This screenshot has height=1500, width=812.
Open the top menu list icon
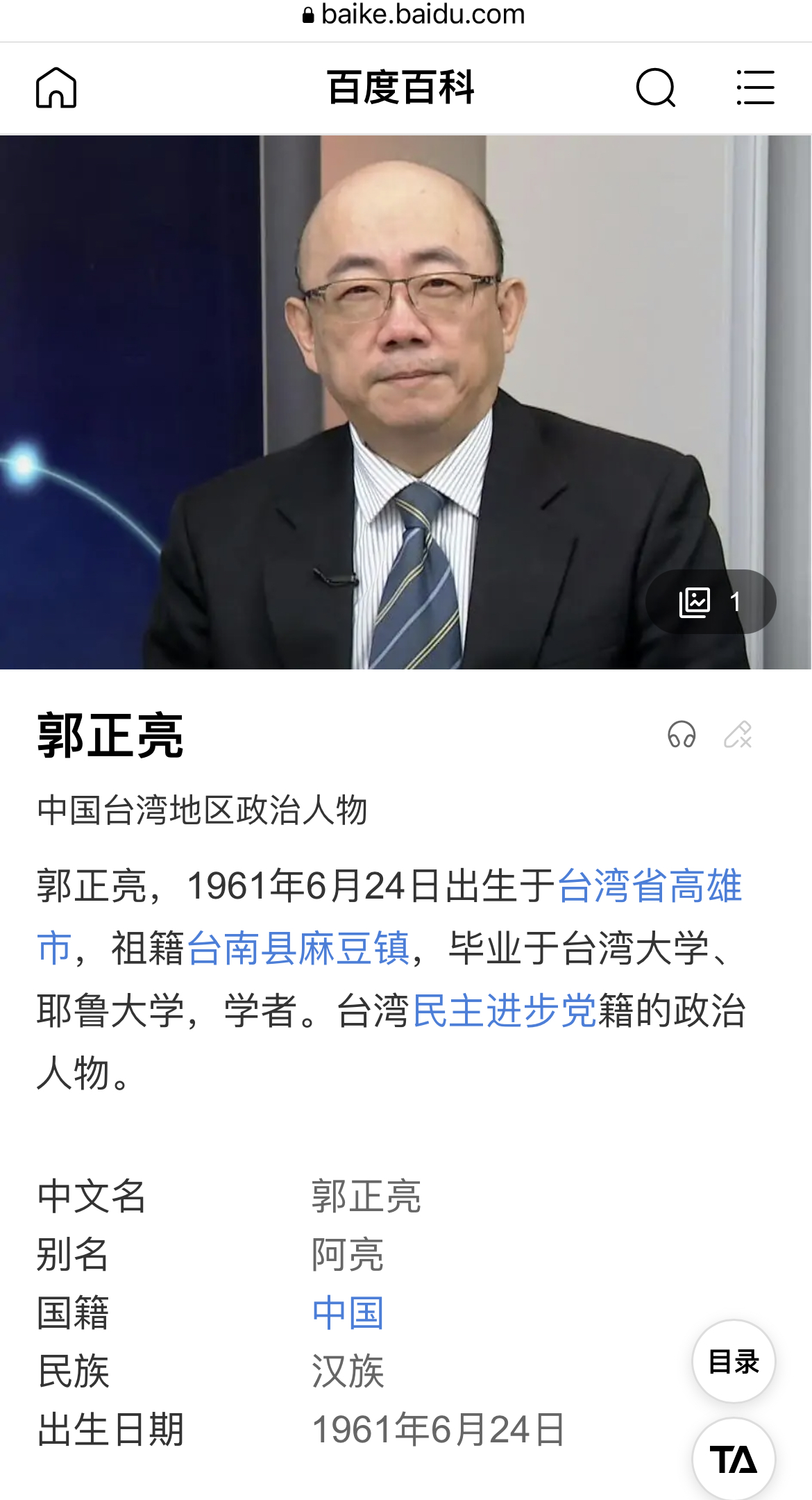[x=755, y=87]
